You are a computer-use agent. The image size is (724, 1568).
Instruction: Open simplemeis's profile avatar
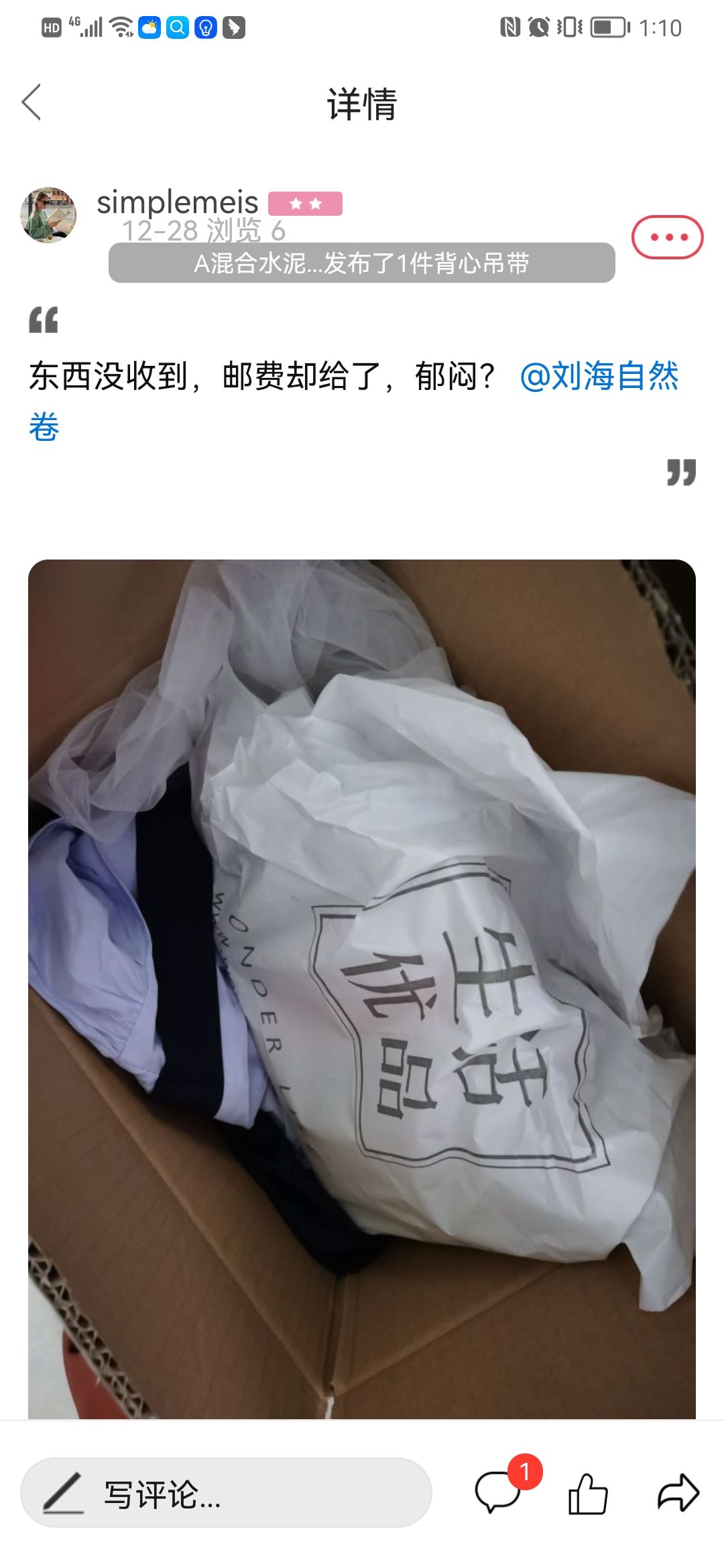(x=48, y=214)
